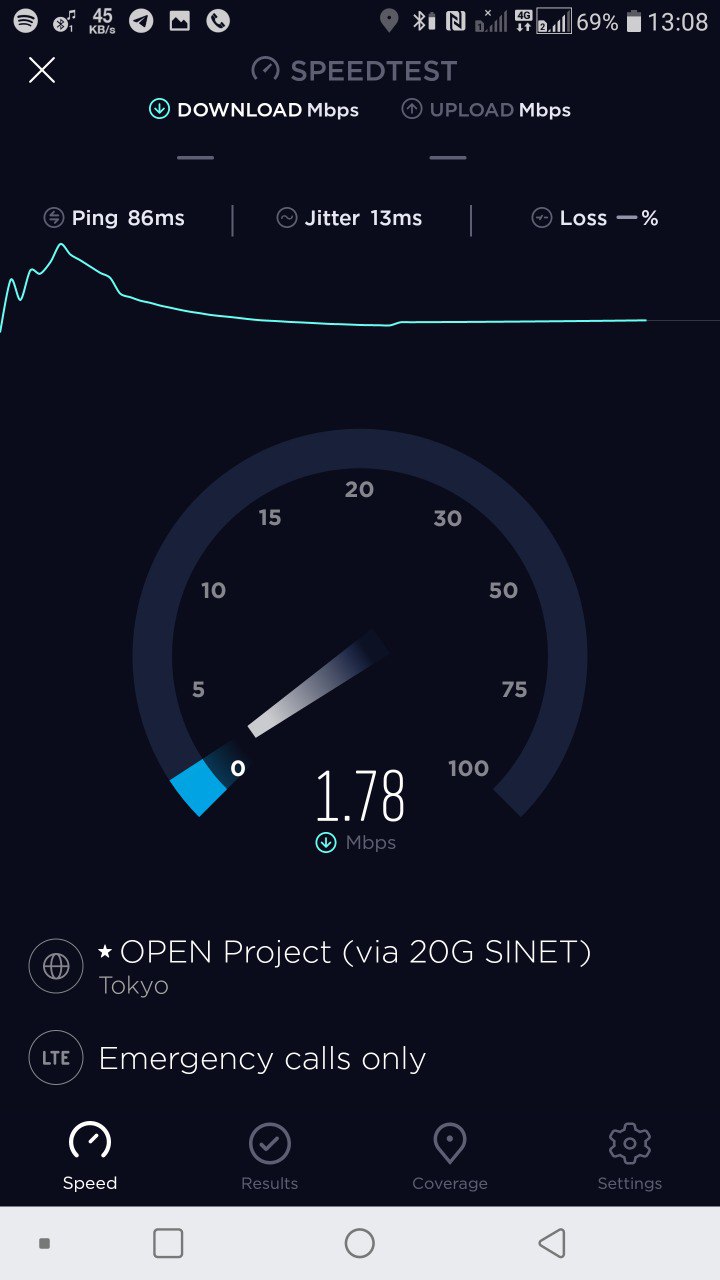Open the Coverage tab
Screen dimensions: 720x1280
click(450, 1156)
